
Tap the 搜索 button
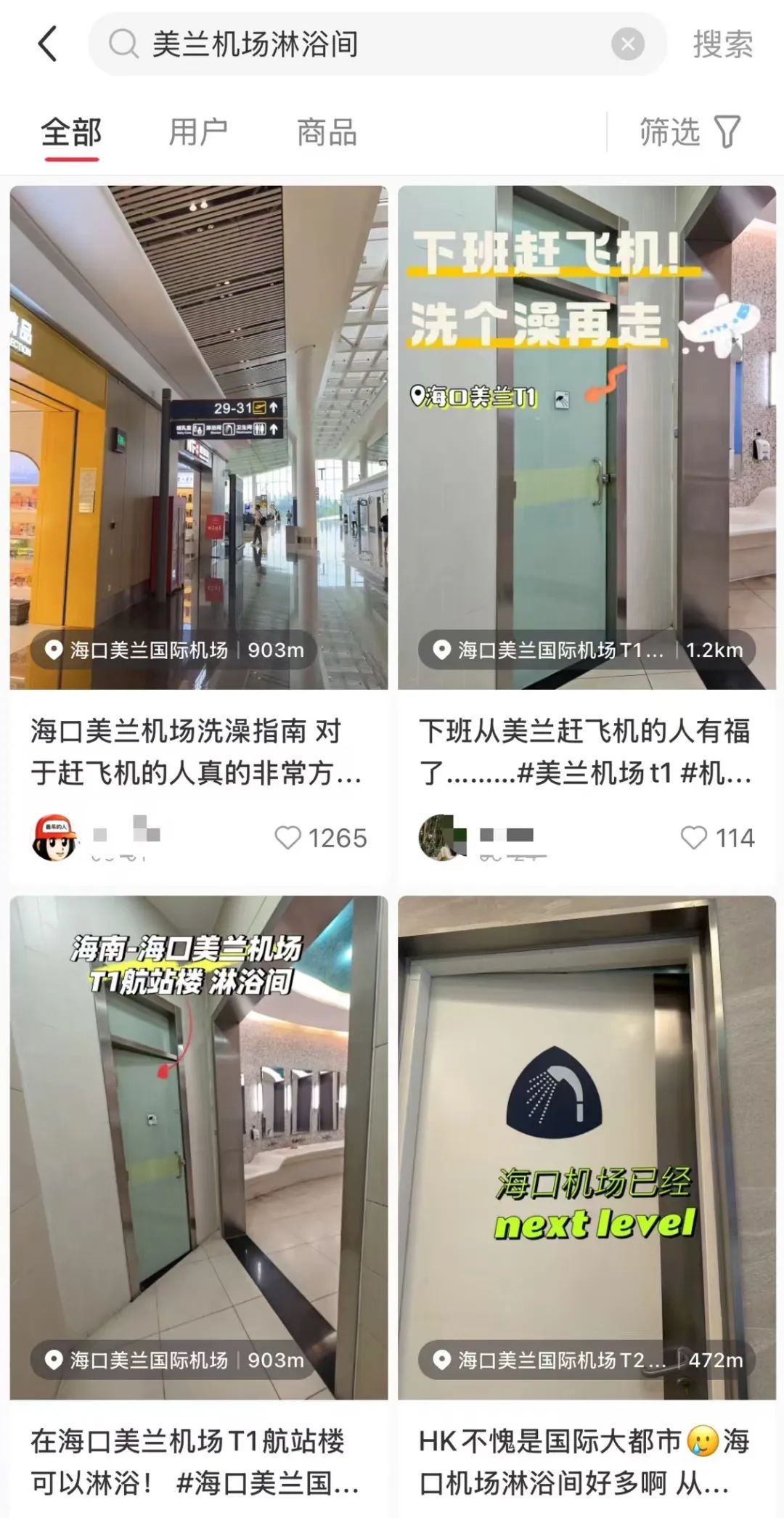[722, 44]
